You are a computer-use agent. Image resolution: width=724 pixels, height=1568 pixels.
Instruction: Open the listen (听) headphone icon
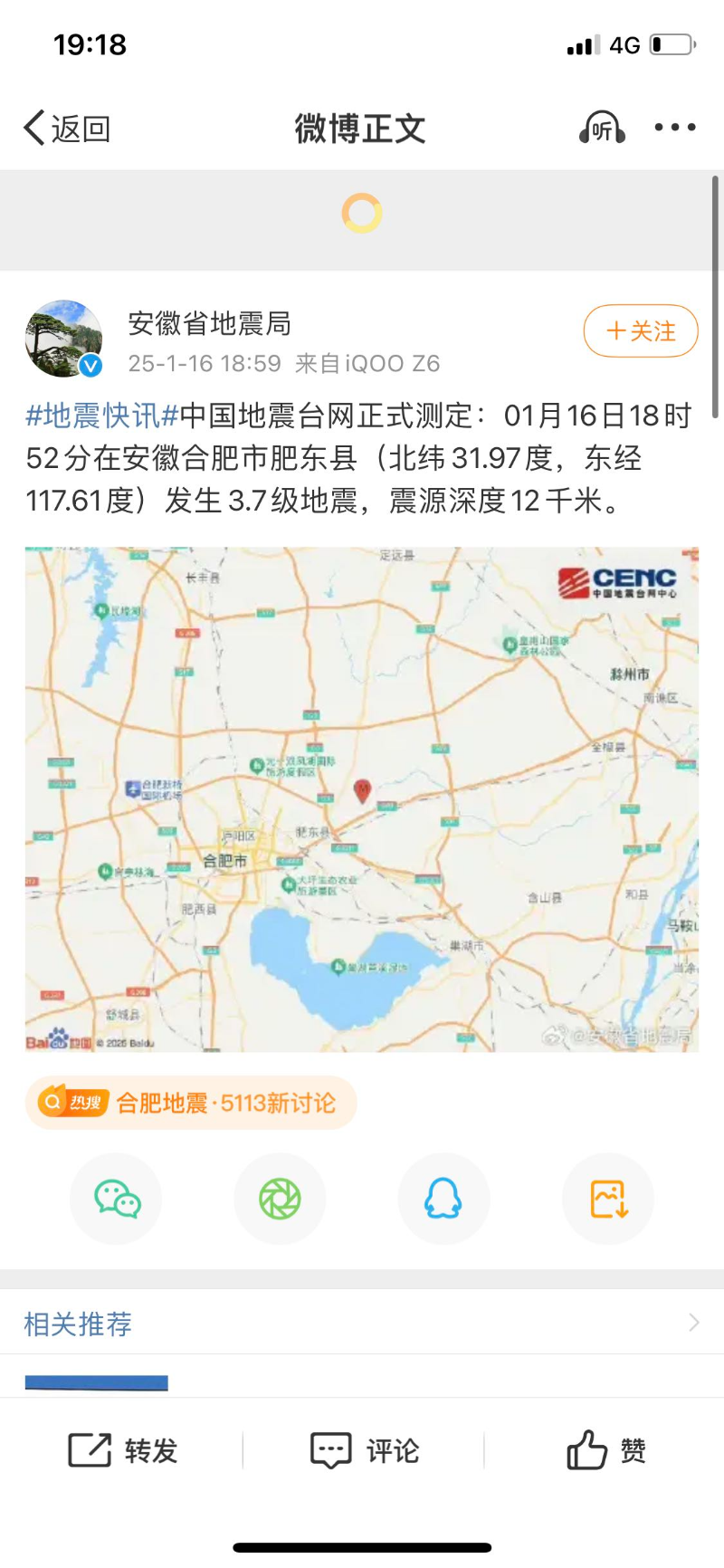[602, 129]
